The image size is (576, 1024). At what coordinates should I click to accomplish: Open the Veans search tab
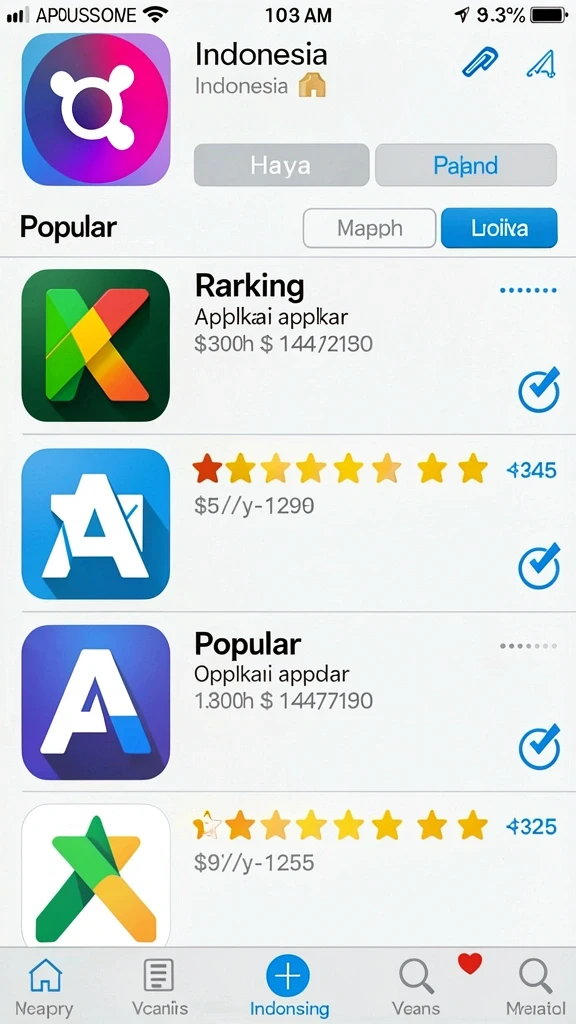(x=416, y=986)
